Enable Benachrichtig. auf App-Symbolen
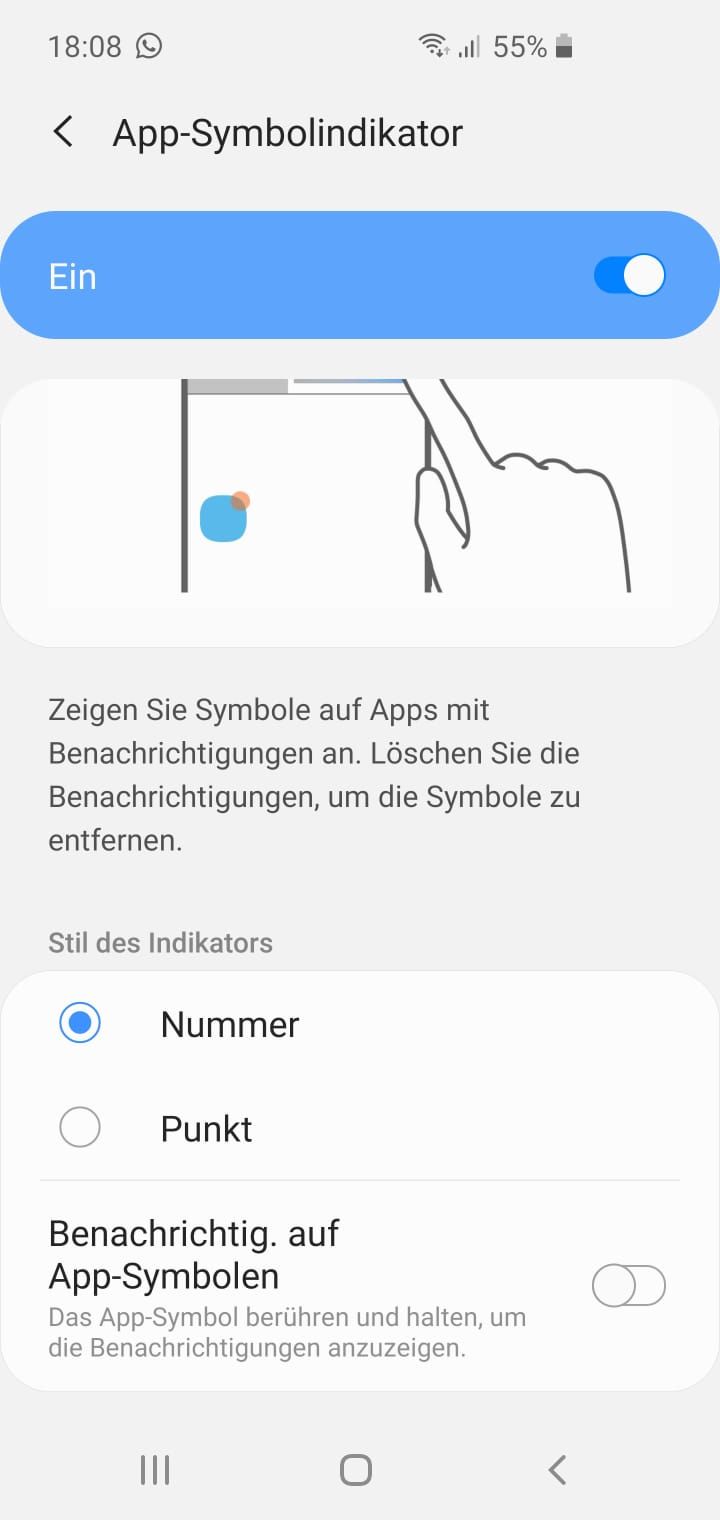 [x=628, y=1286]
